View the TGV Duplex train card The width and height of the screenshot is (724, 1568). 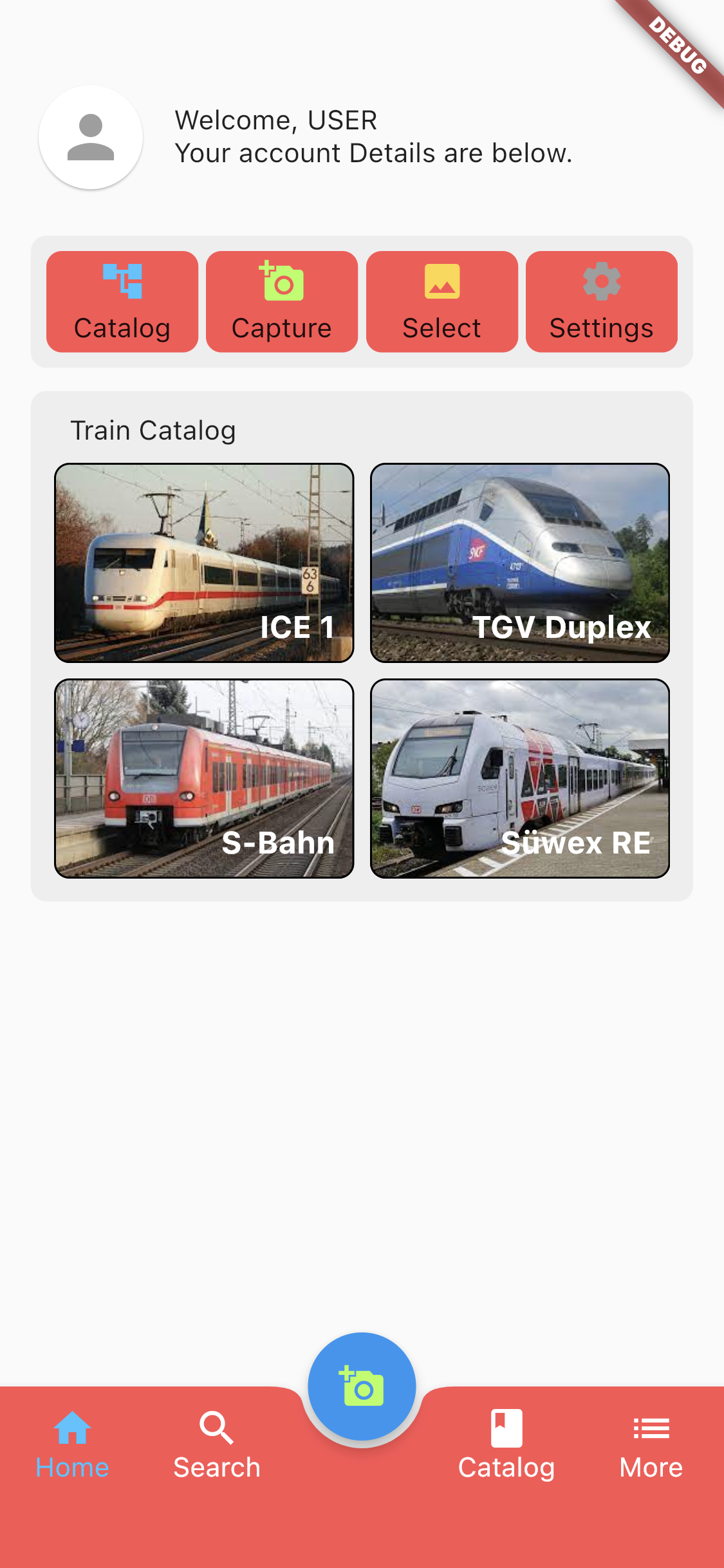click(x=520, y=563)
